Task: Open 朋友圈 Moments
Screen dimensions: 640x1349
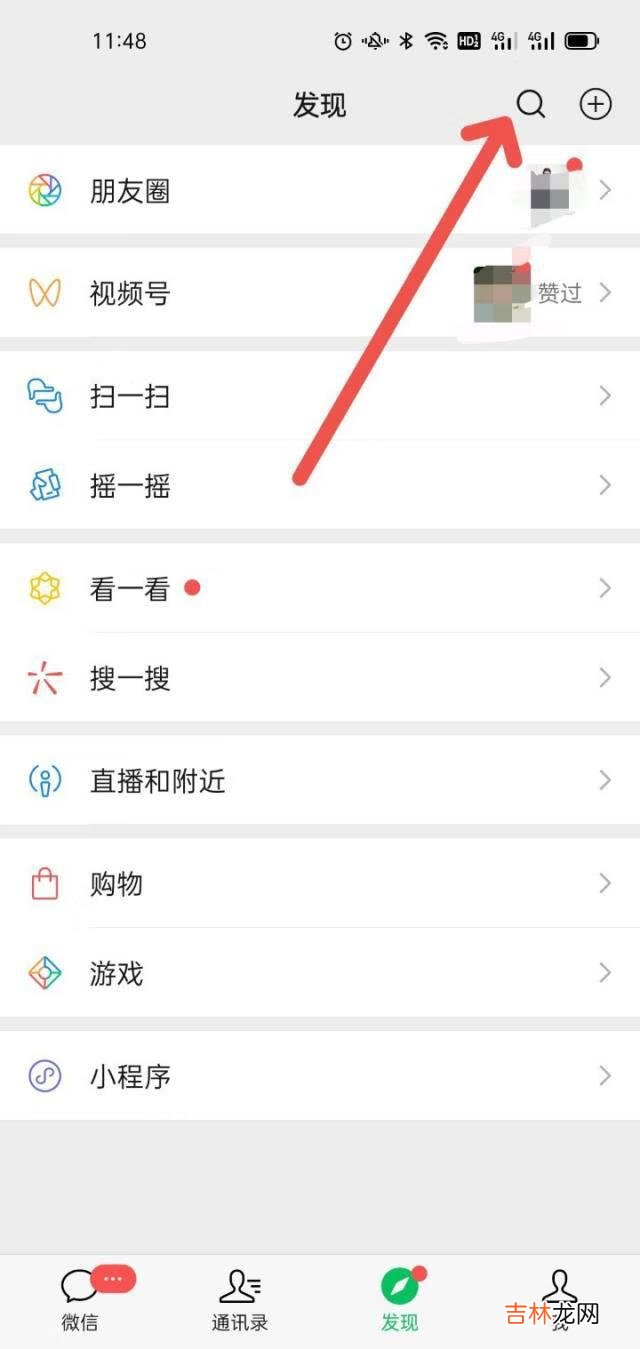Action: click(x=130, y=191)
